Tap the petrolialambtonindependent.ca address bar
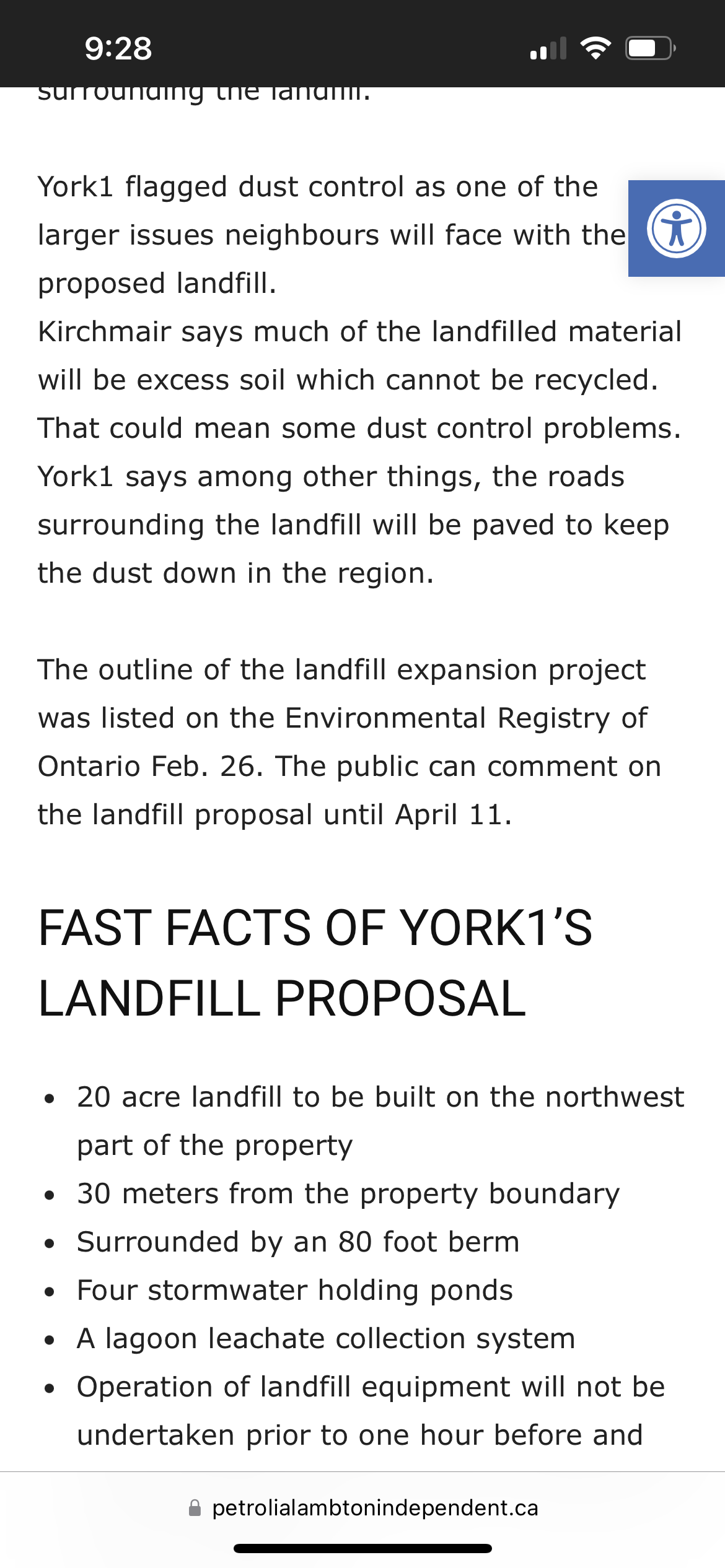 click(x=363, y=1508)
